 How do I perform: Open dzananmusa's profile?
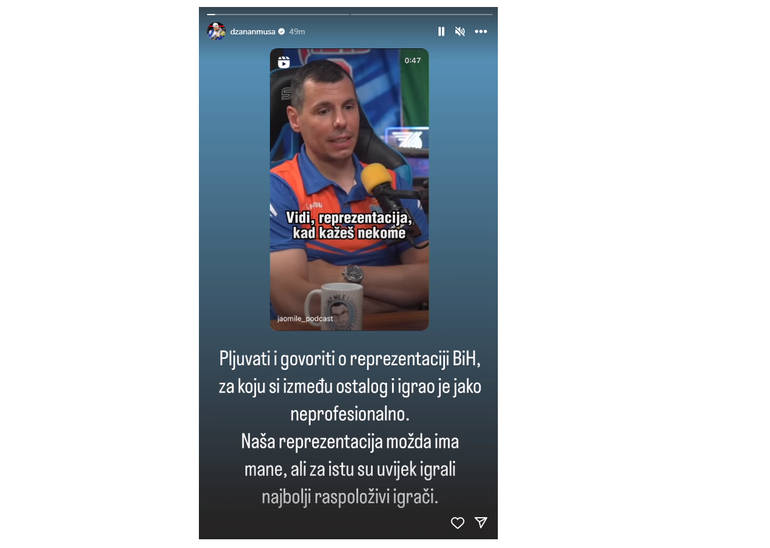(x=252, y=31)
